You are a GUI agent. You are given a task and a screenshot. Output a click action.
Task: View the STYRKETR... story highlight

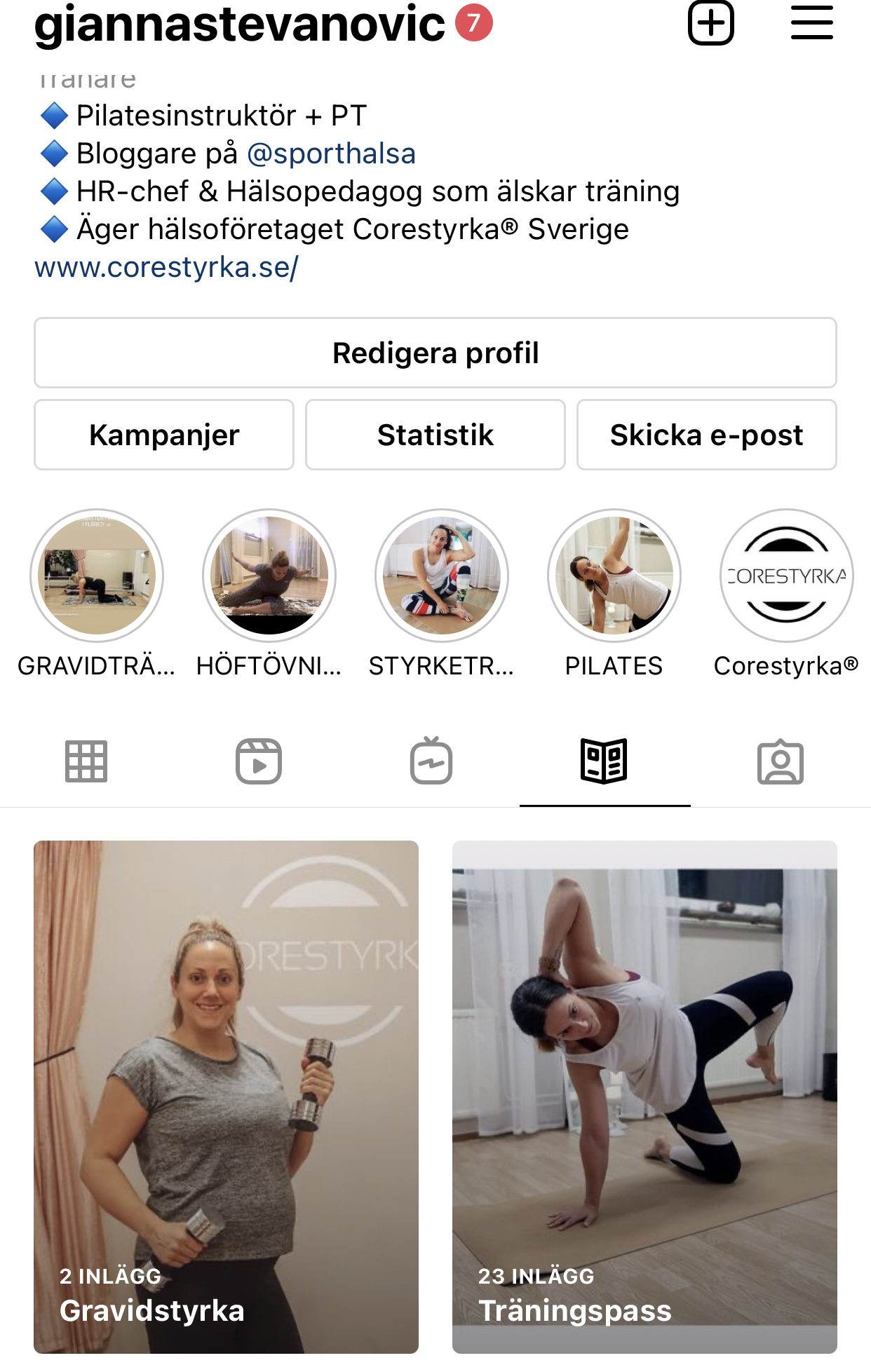click(x=442, y=576)
